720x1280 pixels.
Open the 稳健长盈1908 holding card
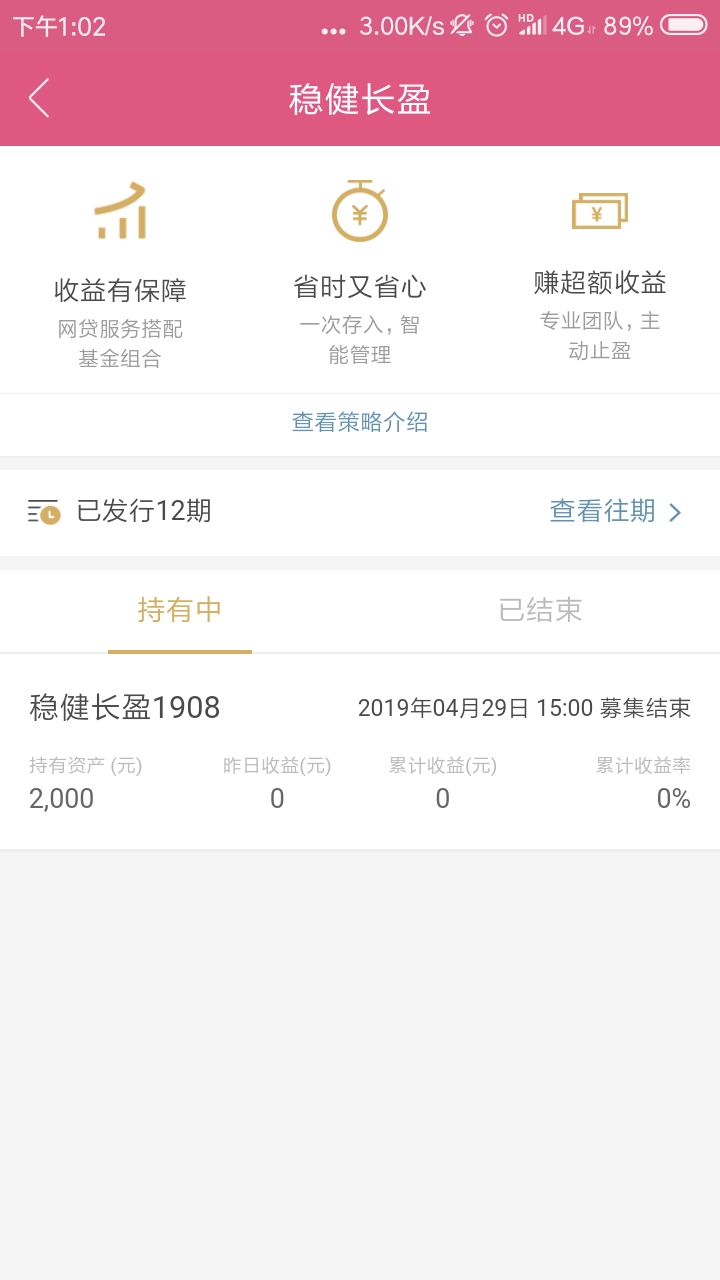(x=360, y=752)
